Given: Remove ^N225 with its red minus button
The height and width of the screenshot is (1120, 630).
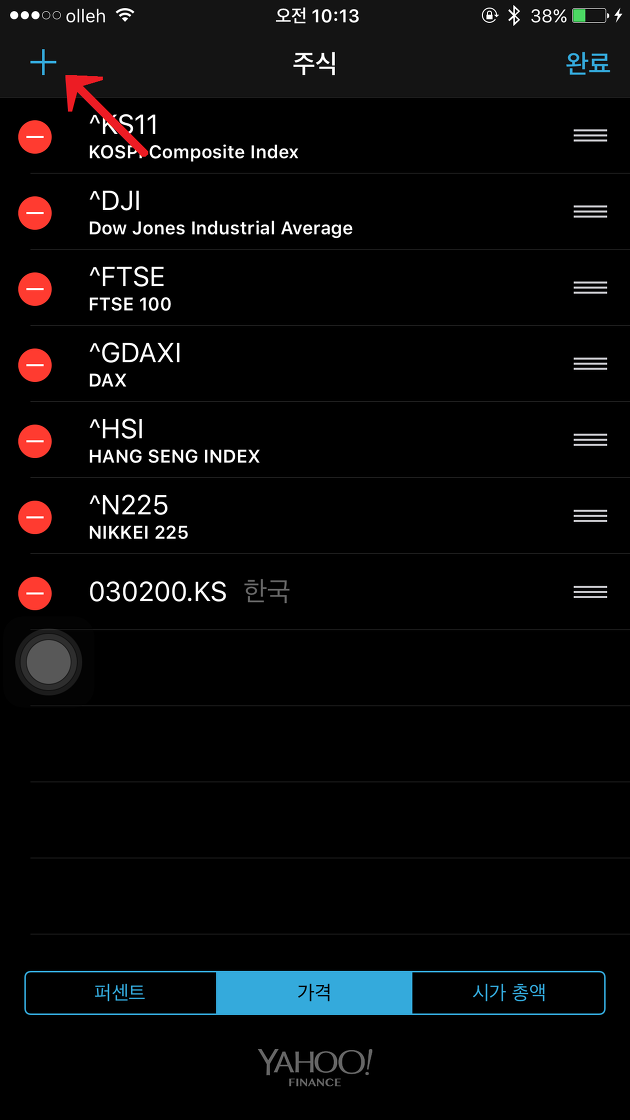Looking at the screenshot, I should coord(34,516).
